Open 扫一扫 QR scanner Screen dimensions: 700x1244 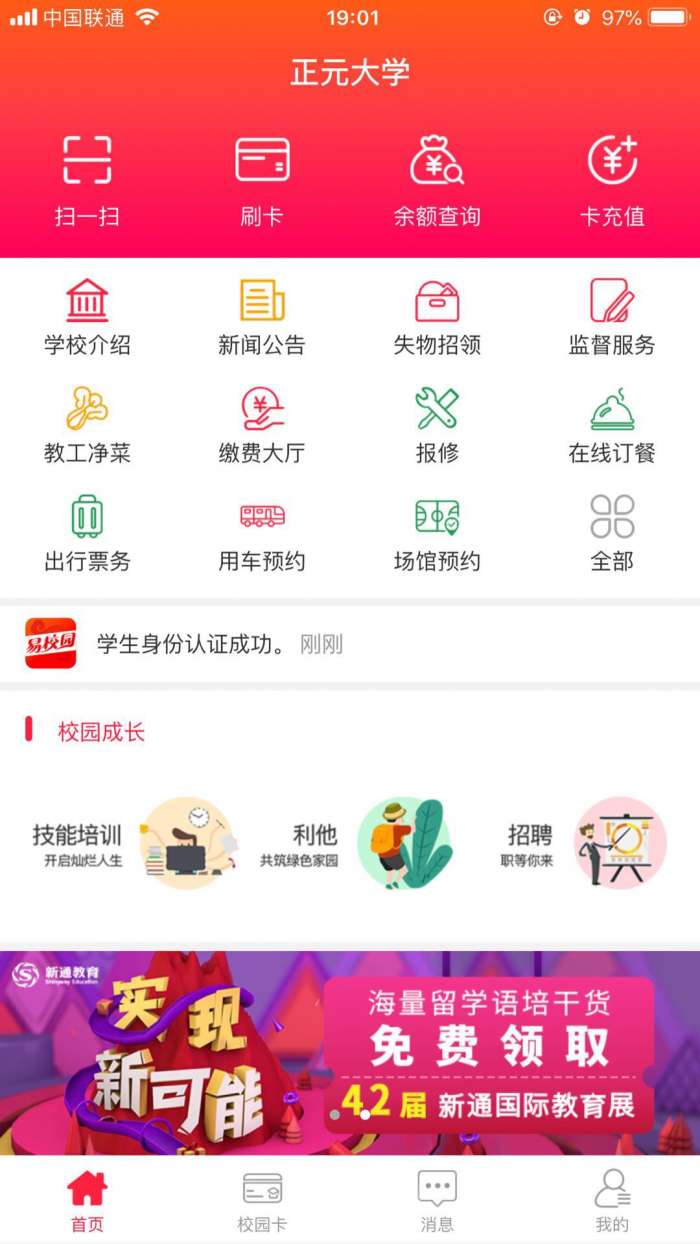point(87,178)
